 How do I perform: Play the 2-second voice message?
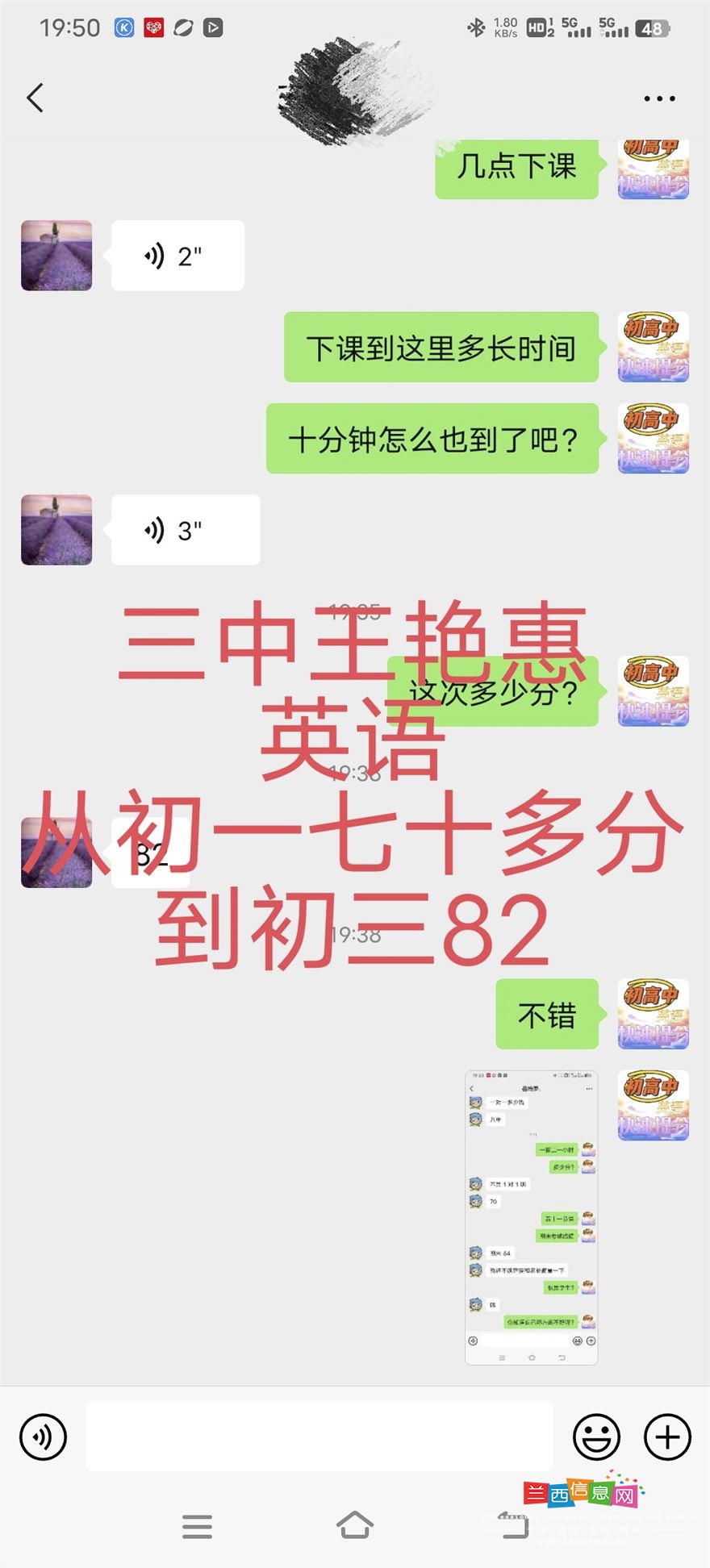(x=177, y=256)
